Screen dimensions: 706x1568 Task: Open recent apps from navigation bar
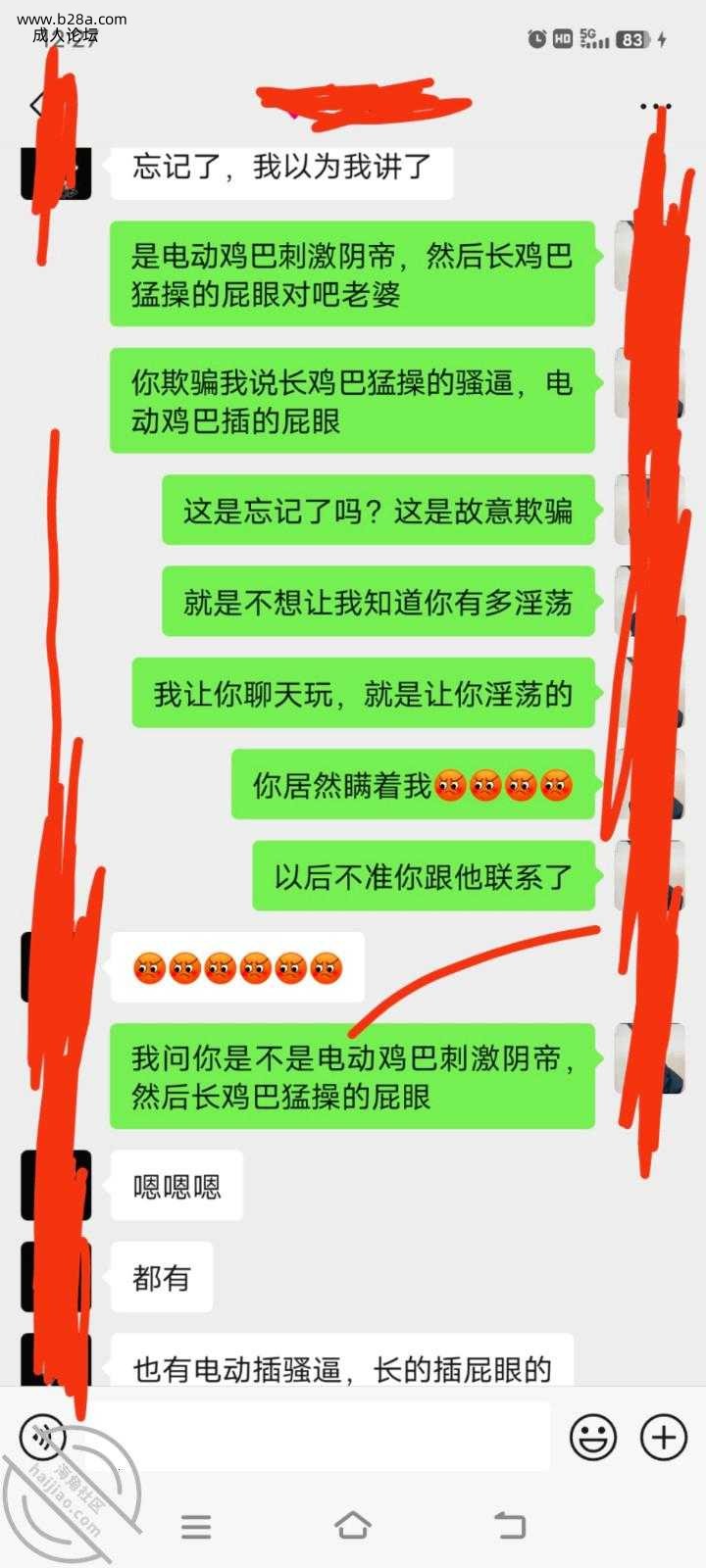[x=196, y=1526]
